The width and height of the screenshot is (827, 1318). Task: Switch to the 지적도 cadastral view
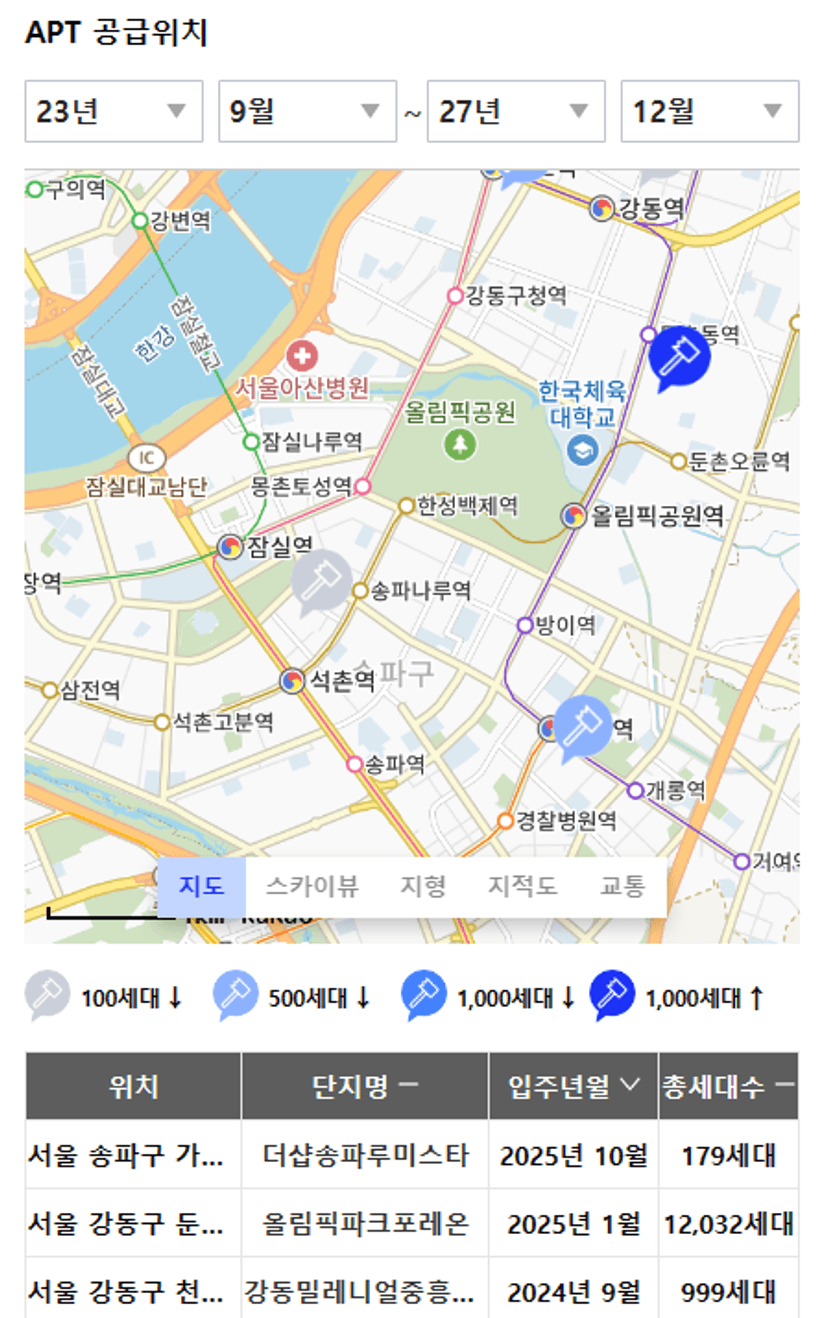pyautogui.click(x=522, y=887)
